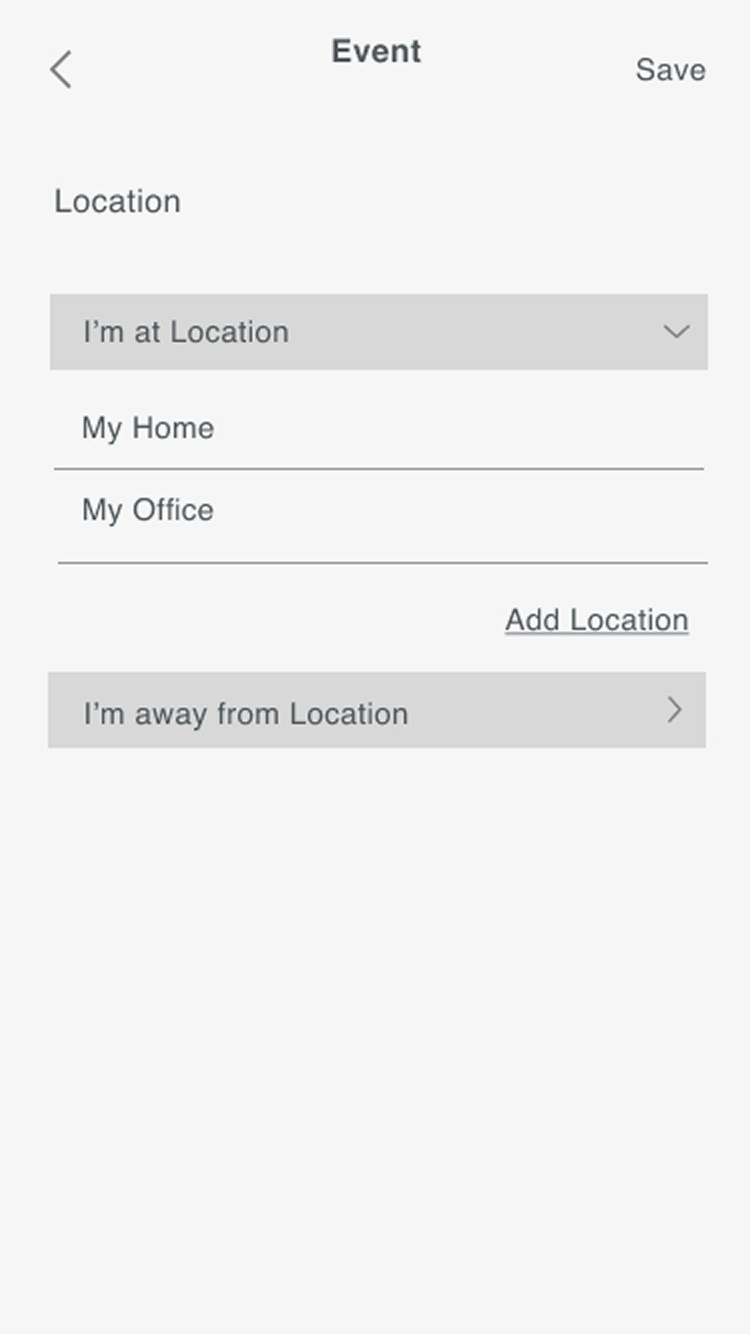Screen dimensions: 750x1334
Task: Collapse the I'm at Location section
Action: click(x=676, y=332)
